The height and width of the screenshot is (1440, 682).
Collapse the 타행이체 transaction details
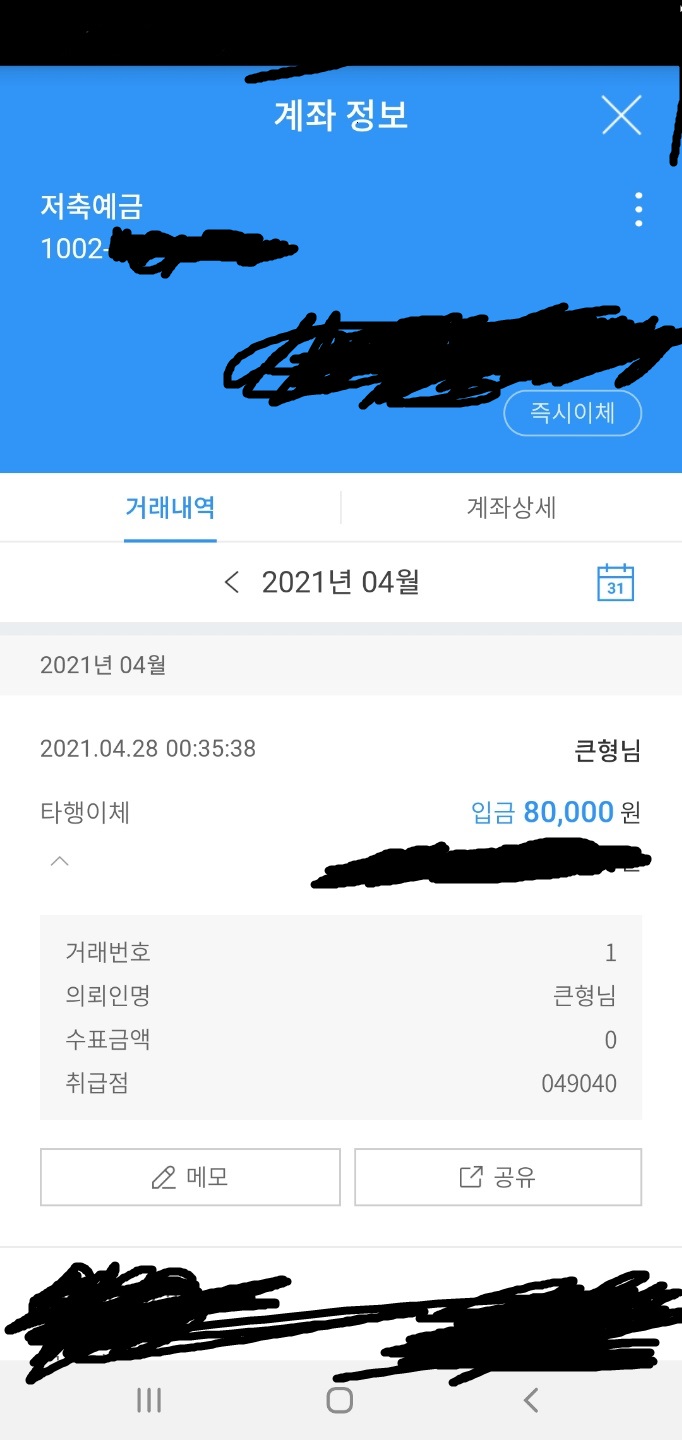(60, 860)
